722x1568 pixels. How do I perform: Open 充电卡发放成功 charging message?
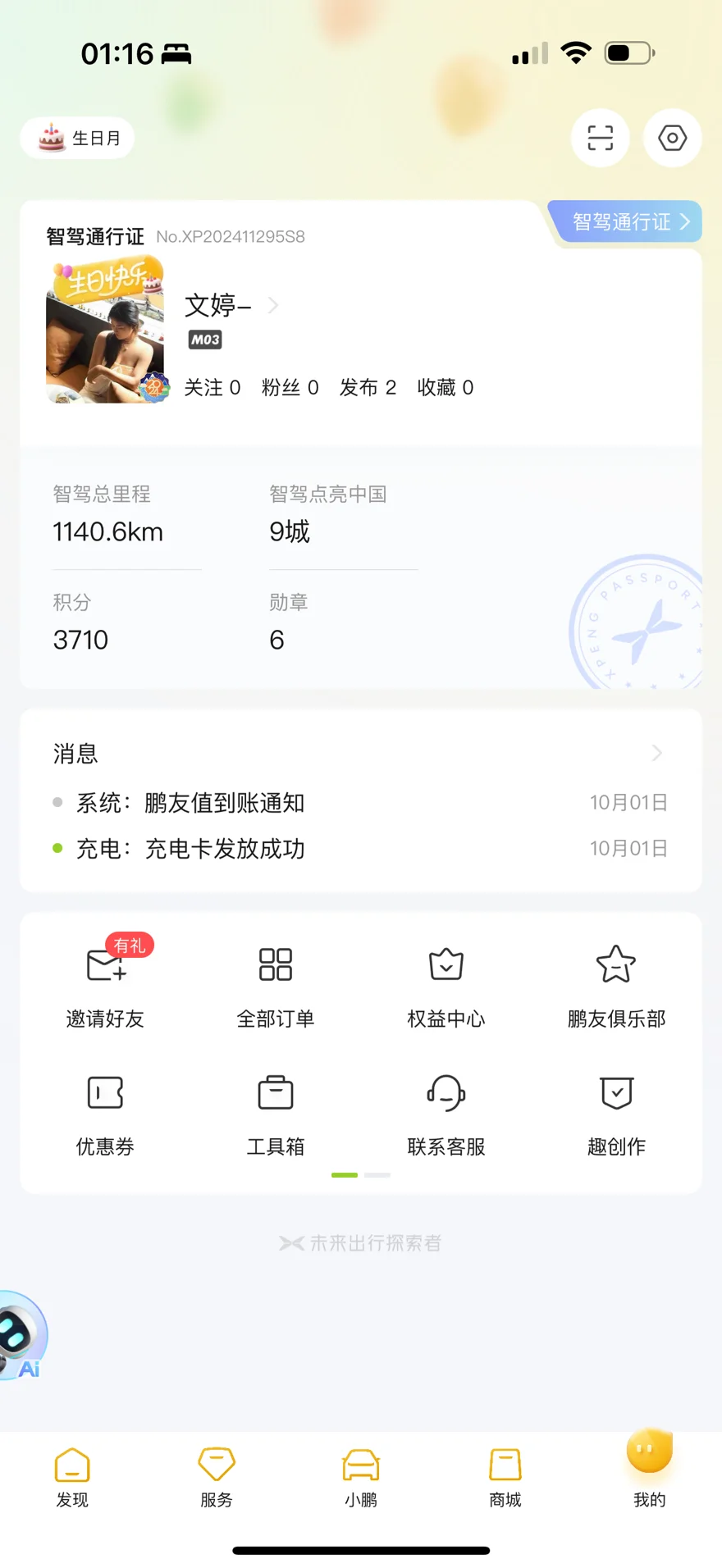[x=223, y=849]
